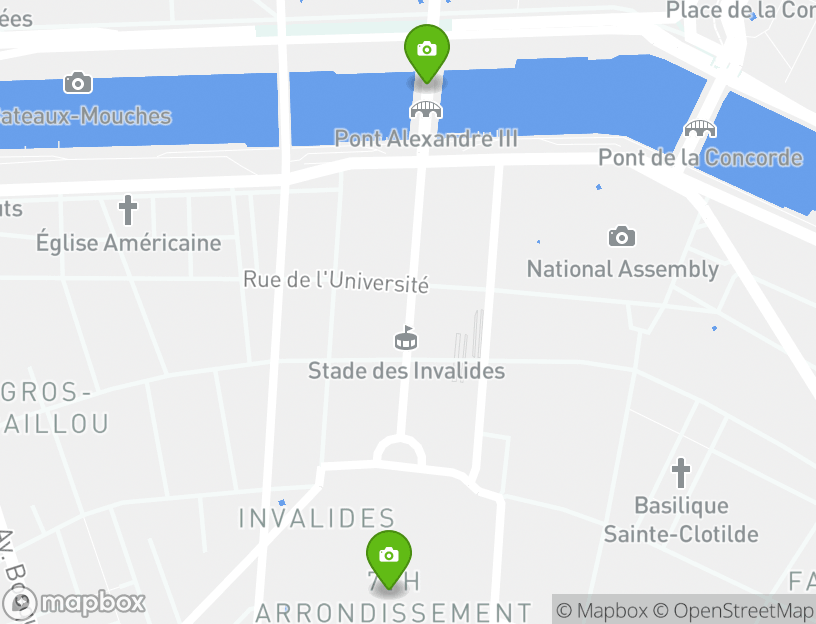Viewport: 816px width, 624px height.
Task: Tap the green camera pin at Pont Alexandre III
Action: (426, 50)
